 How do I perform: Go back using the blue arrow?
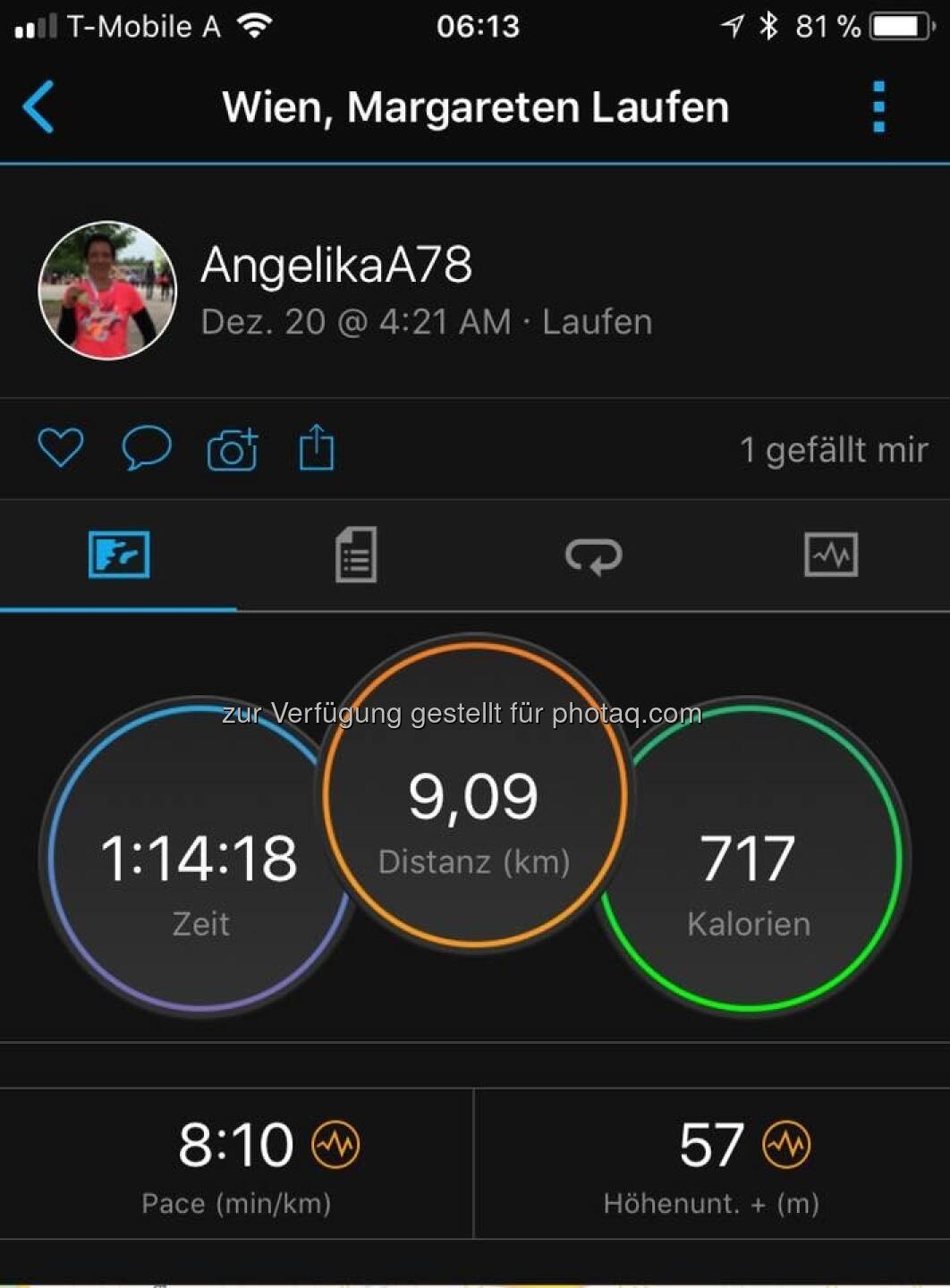[38, 107]
